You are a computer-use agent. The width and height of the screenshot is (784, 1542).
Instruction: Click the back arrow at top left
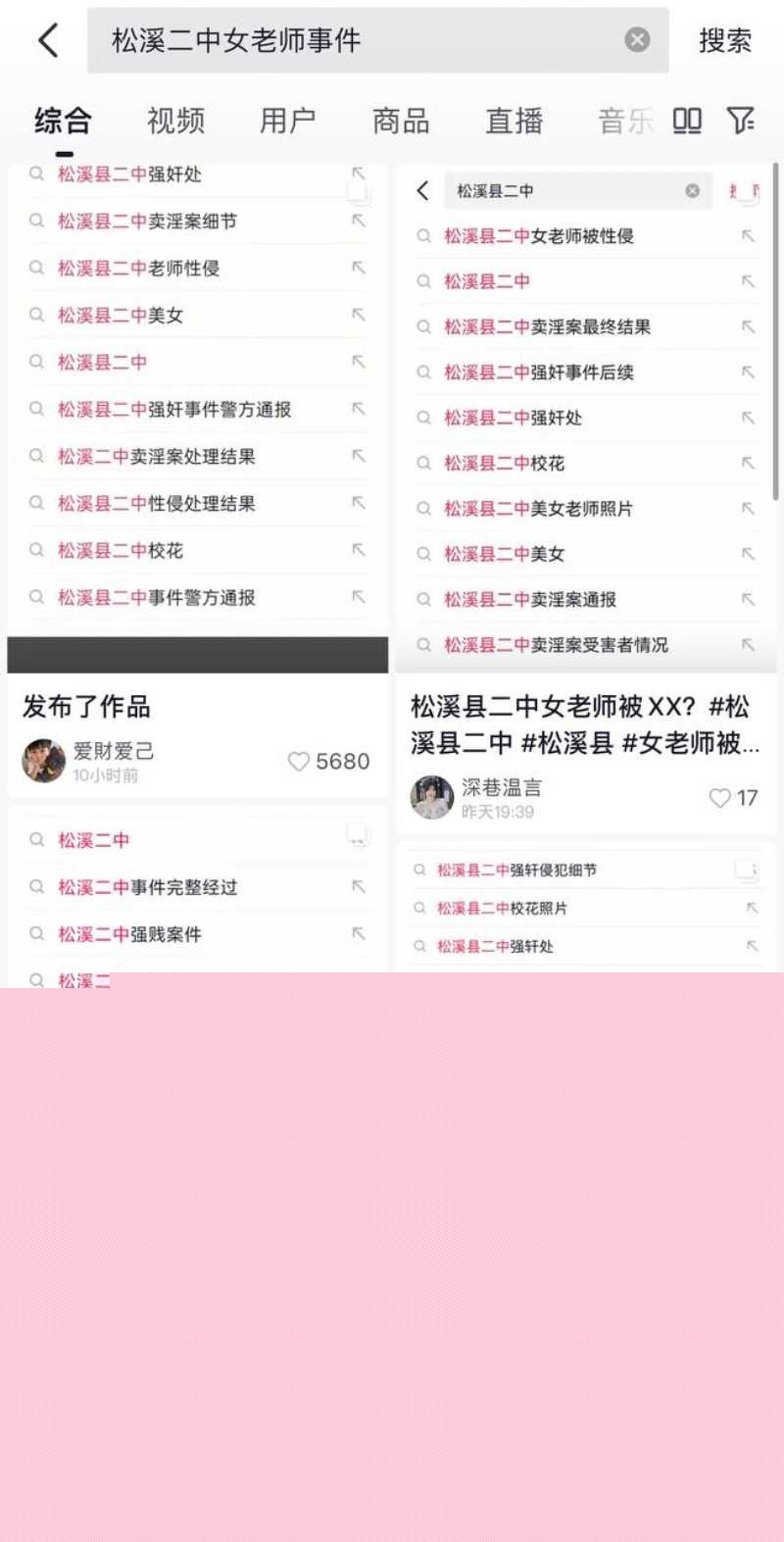click(x=47, y=40)
